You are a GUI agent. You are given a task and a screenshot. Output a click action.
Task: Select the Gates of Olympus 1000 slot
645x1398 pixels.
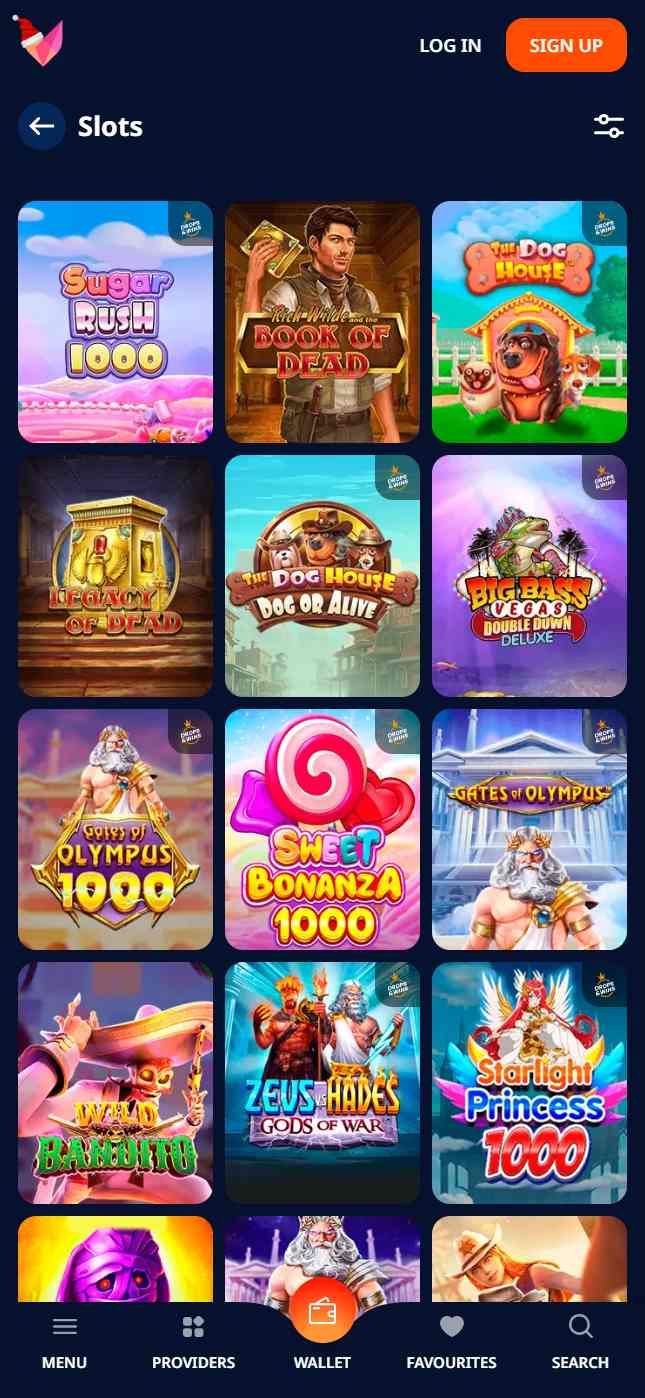pyautogui.click(x=115, y=829)
